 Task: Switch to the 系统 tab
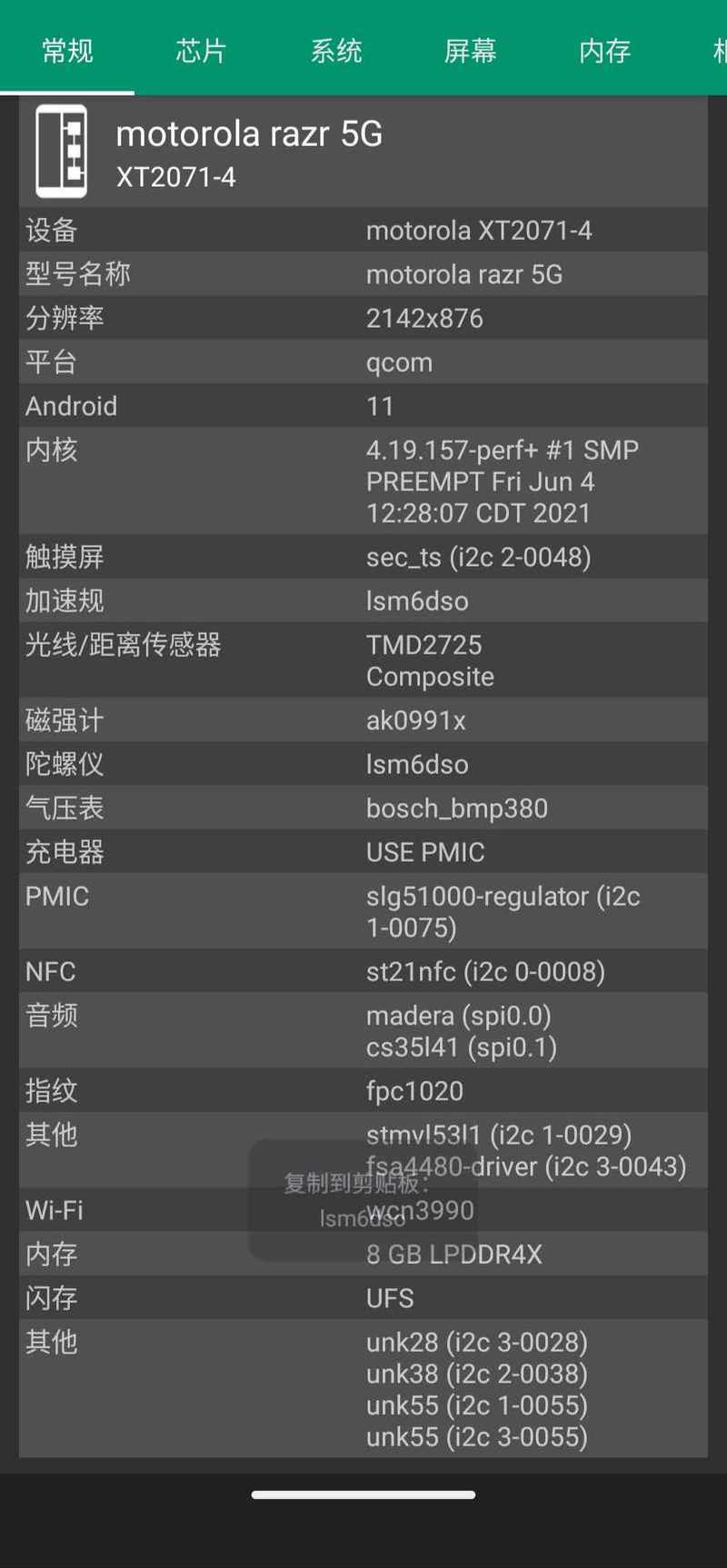pyautogui.click(x=336, y=50)
